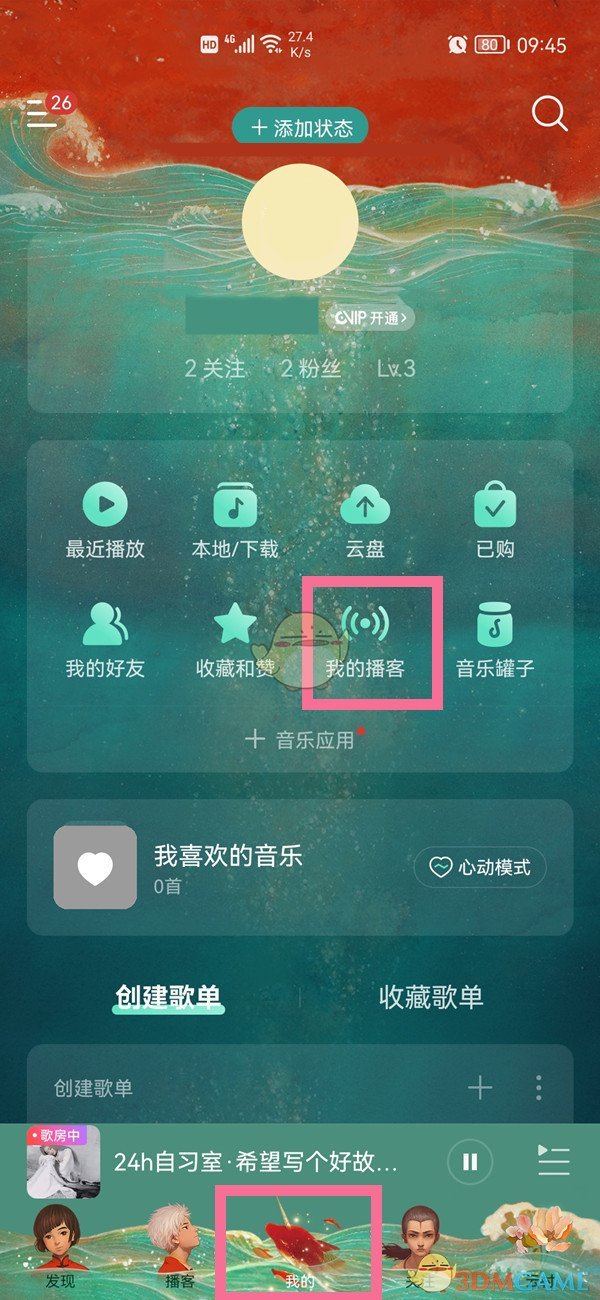600x1300 pixels.
Task: Open the 云盘 cloud disk
Action: (365, 522)
